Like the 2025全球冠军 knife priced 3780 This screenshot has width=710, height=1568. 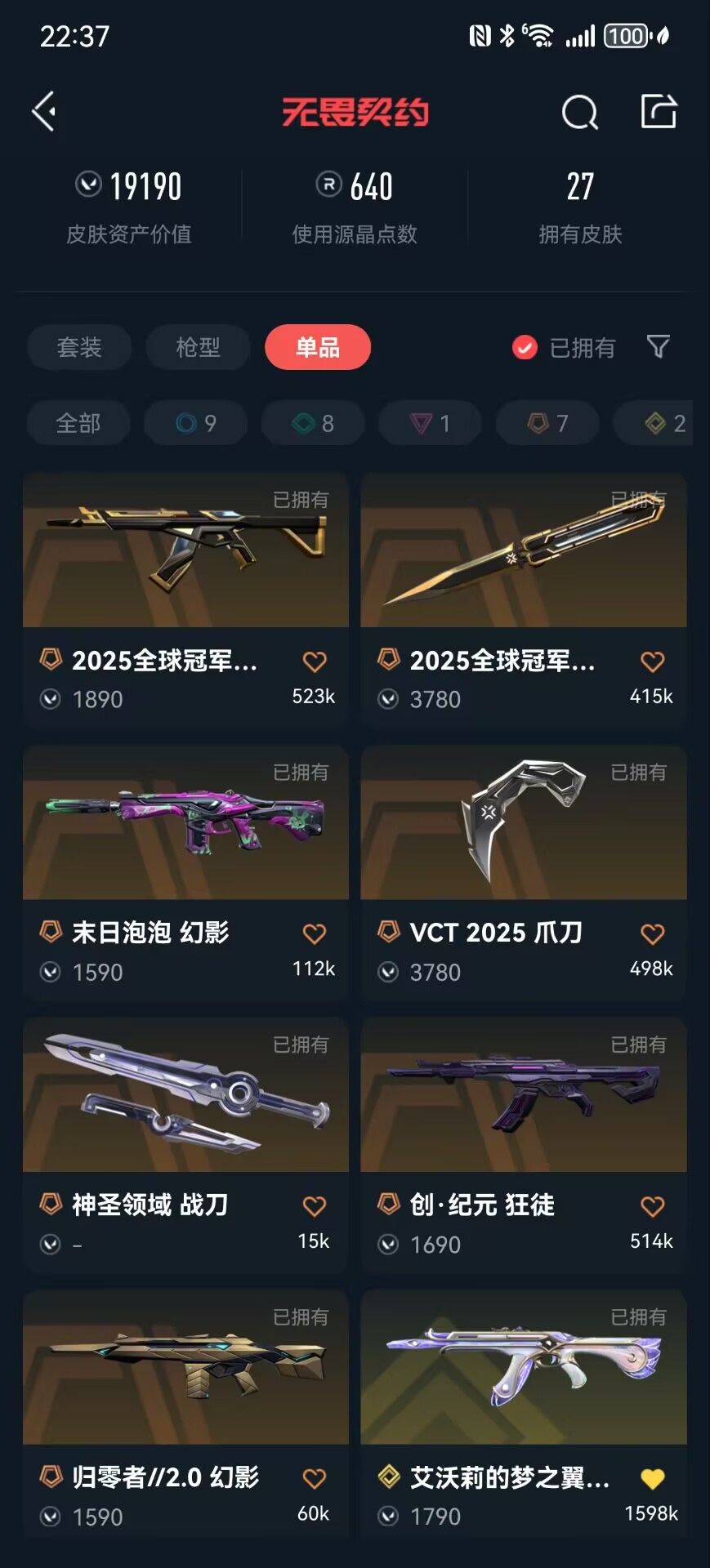[x=652, y=661]
